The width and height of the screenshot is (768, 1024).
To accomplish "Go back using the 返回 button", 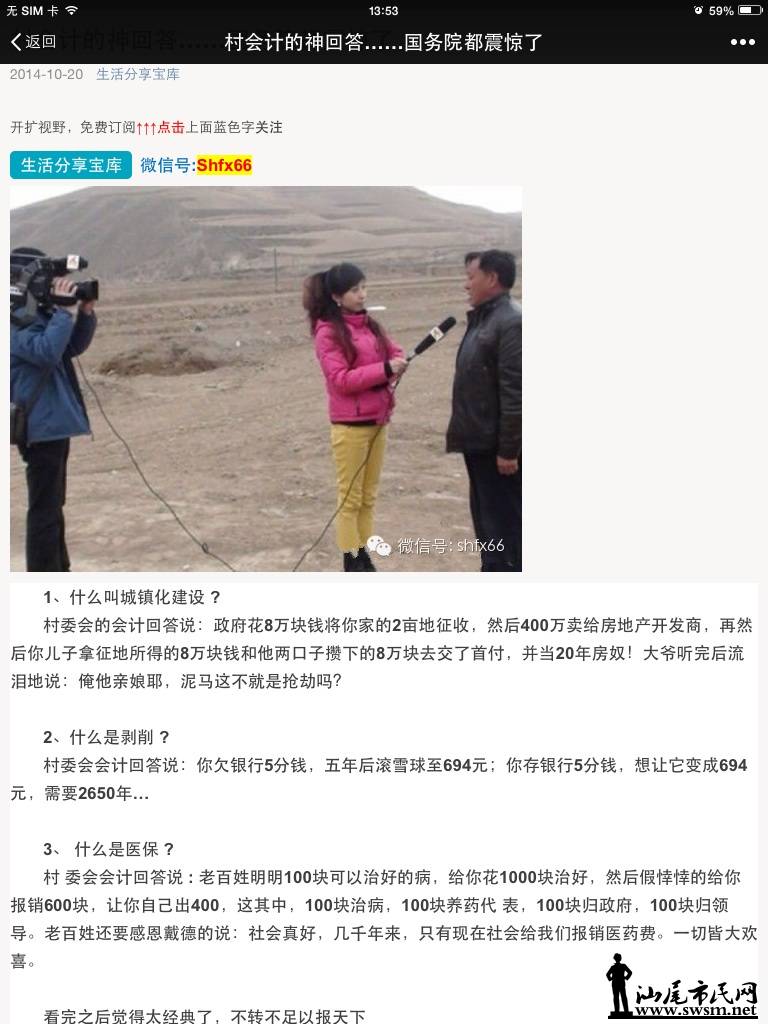I will coord(33,42).
